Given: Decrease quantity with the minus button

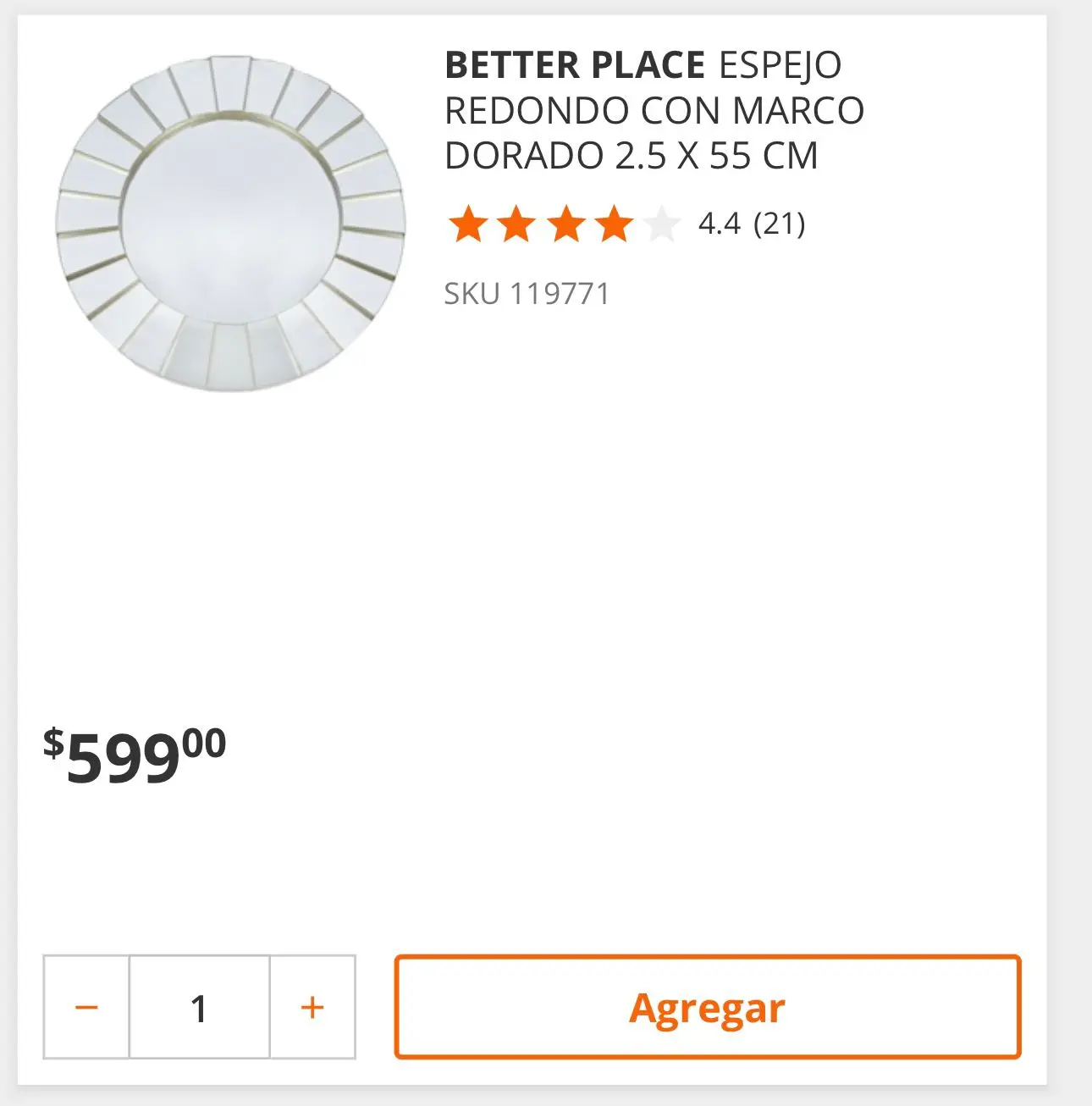Looking at the screenshot, I should coord(86,1007).
